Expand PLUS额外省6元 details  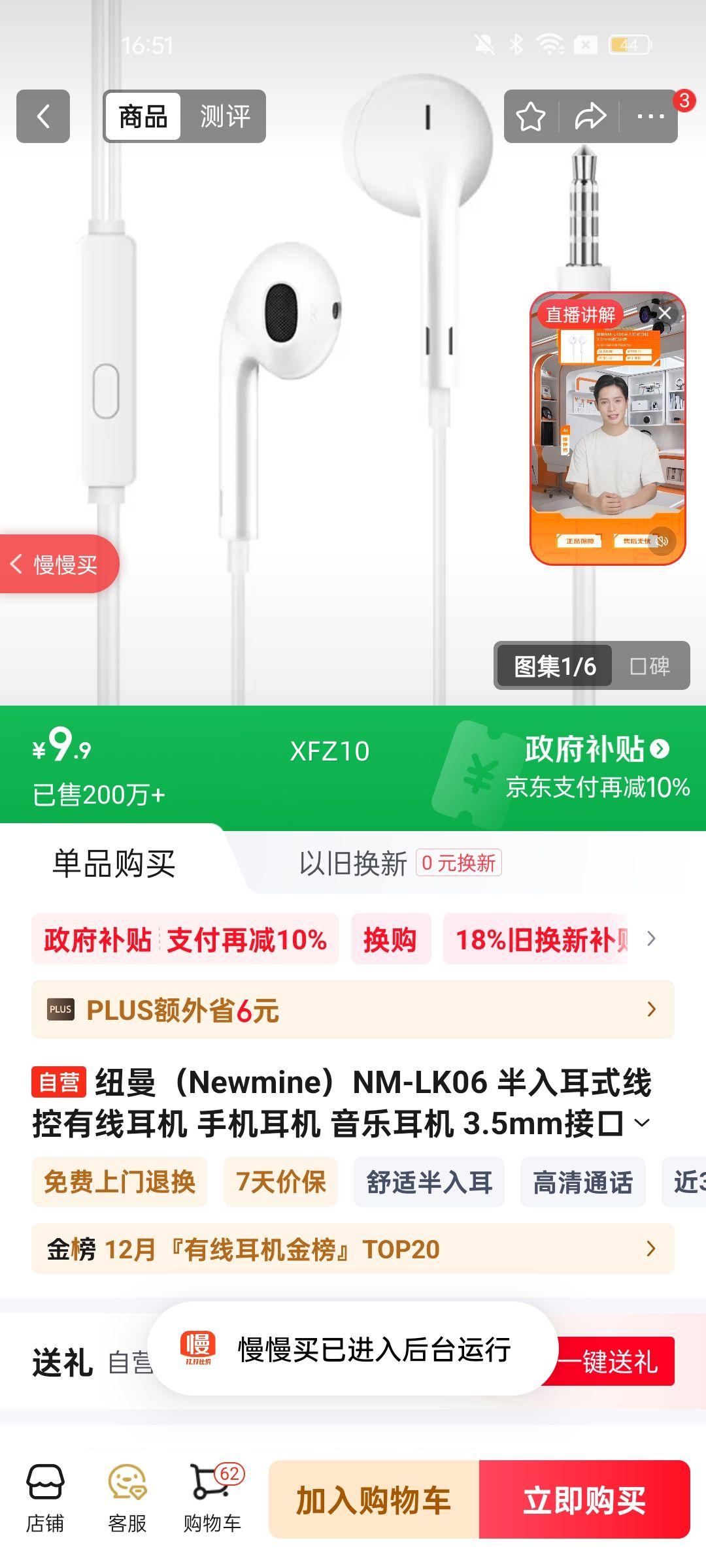click(353, 1009)
